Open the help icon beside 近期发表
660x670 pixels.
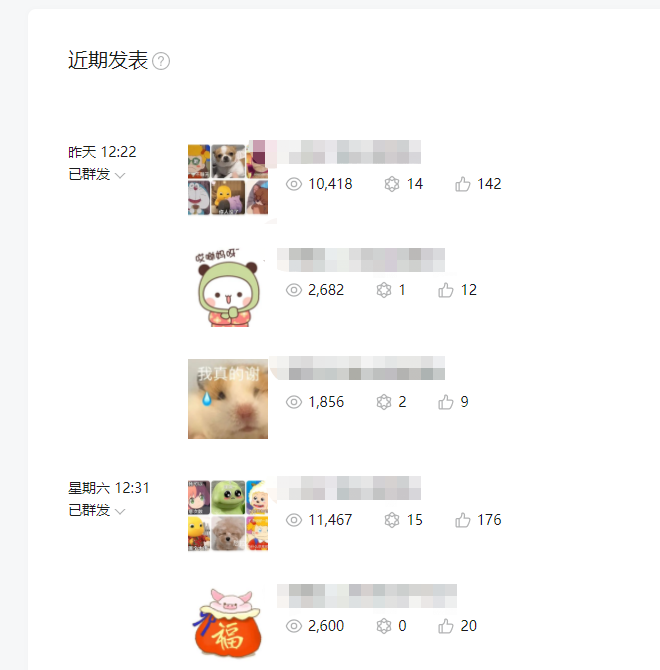tap(161, 61)
